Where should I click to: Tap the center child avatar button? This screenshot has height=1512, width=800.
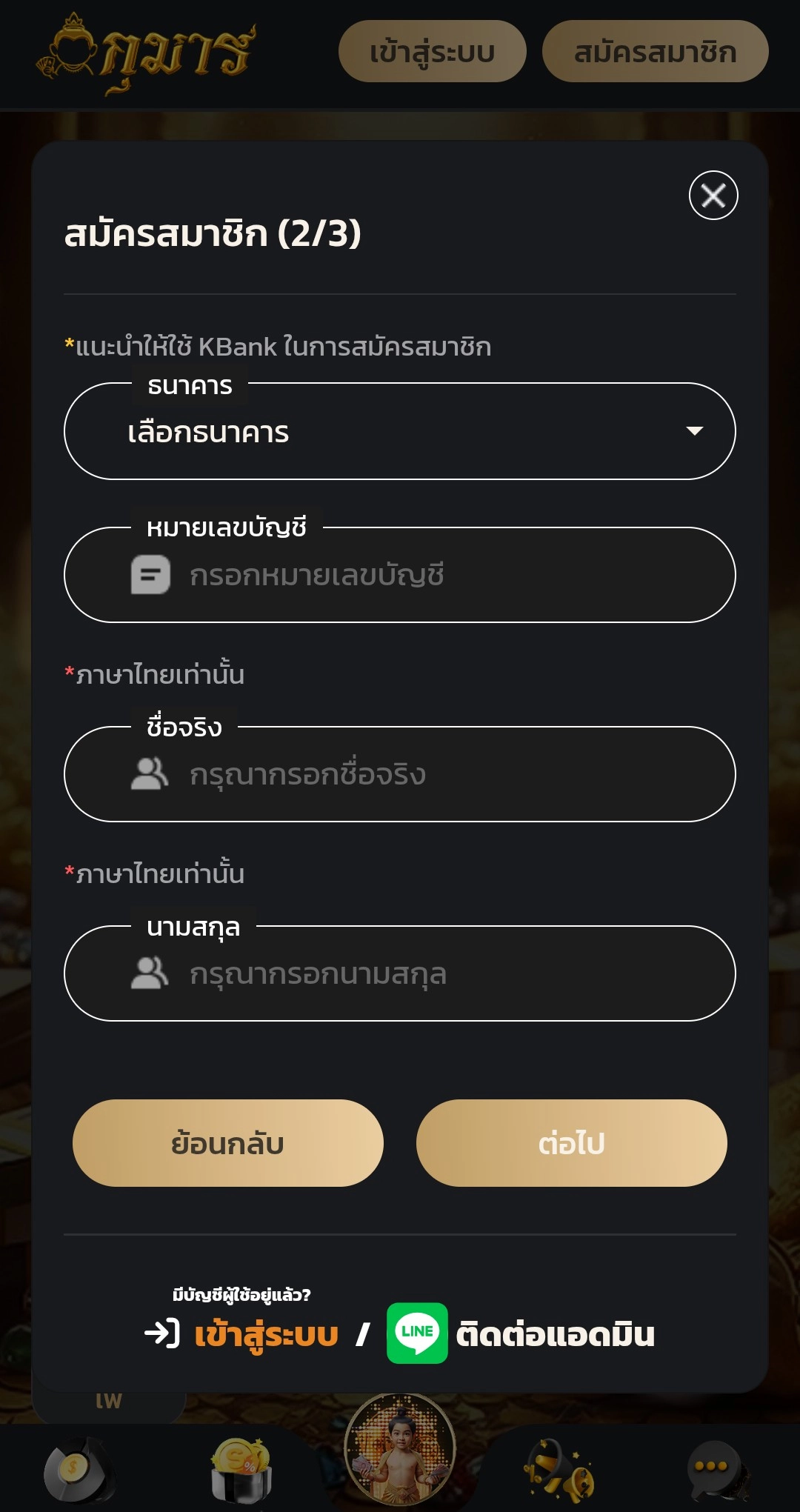400,1449
